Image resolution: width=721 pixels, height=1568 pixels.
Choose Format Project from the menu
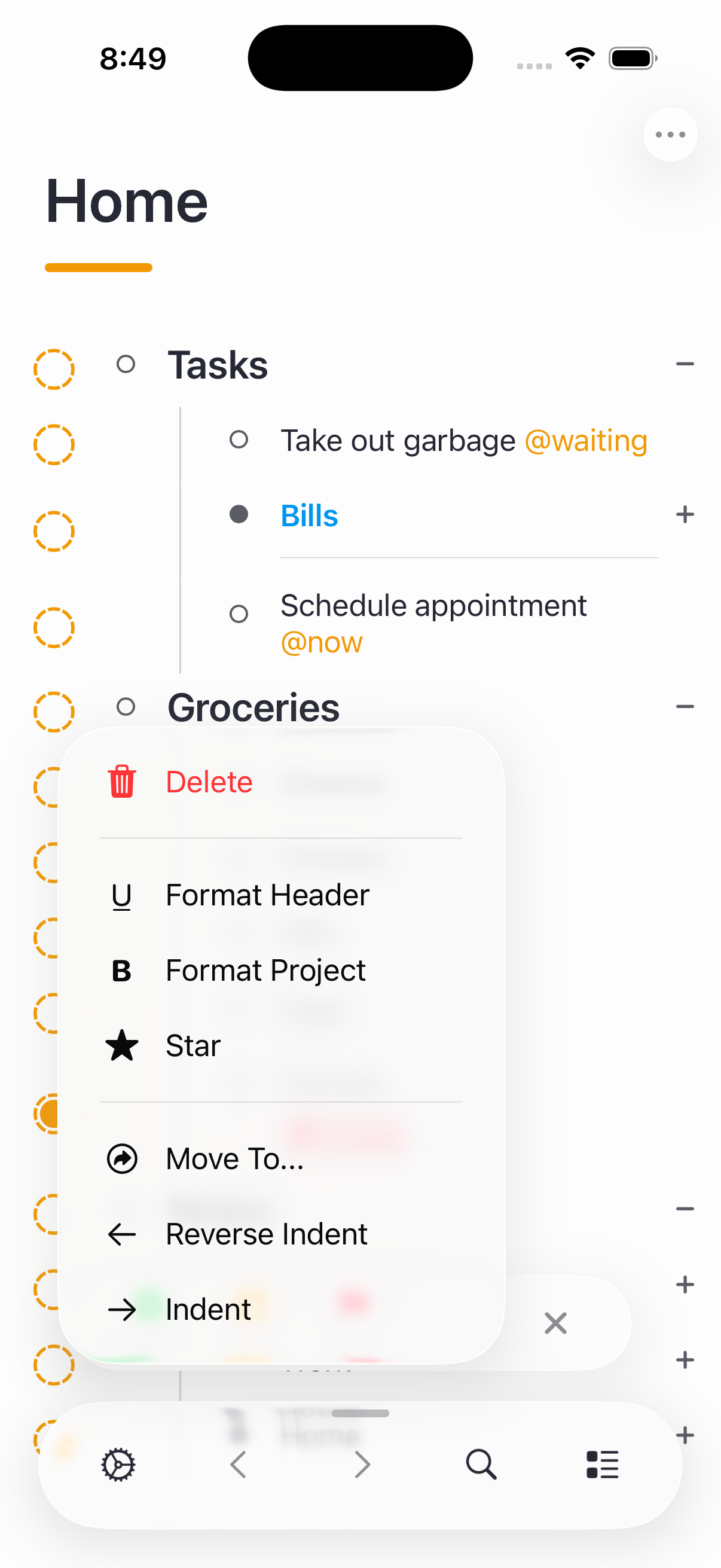tap(265, 970)
